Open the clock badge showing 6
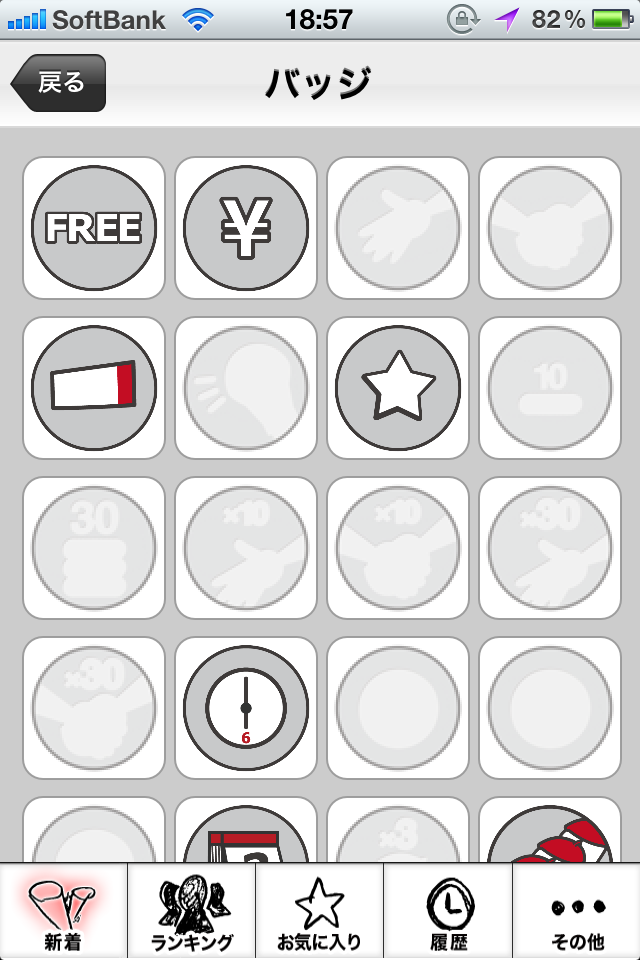This screenshot has height=960, width=640. [246, 708]
